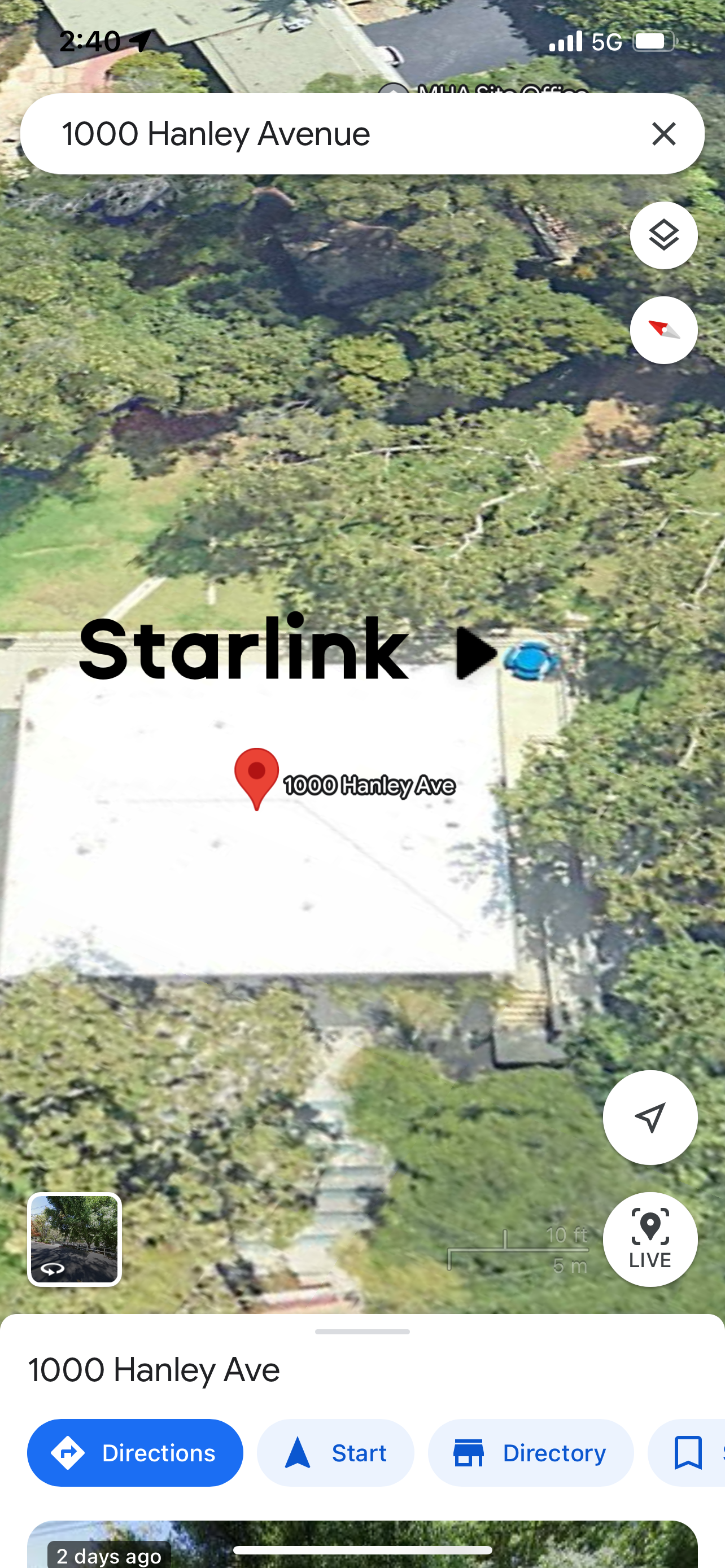
Task: Launch Live View navigation
Action: [649, 1239]
